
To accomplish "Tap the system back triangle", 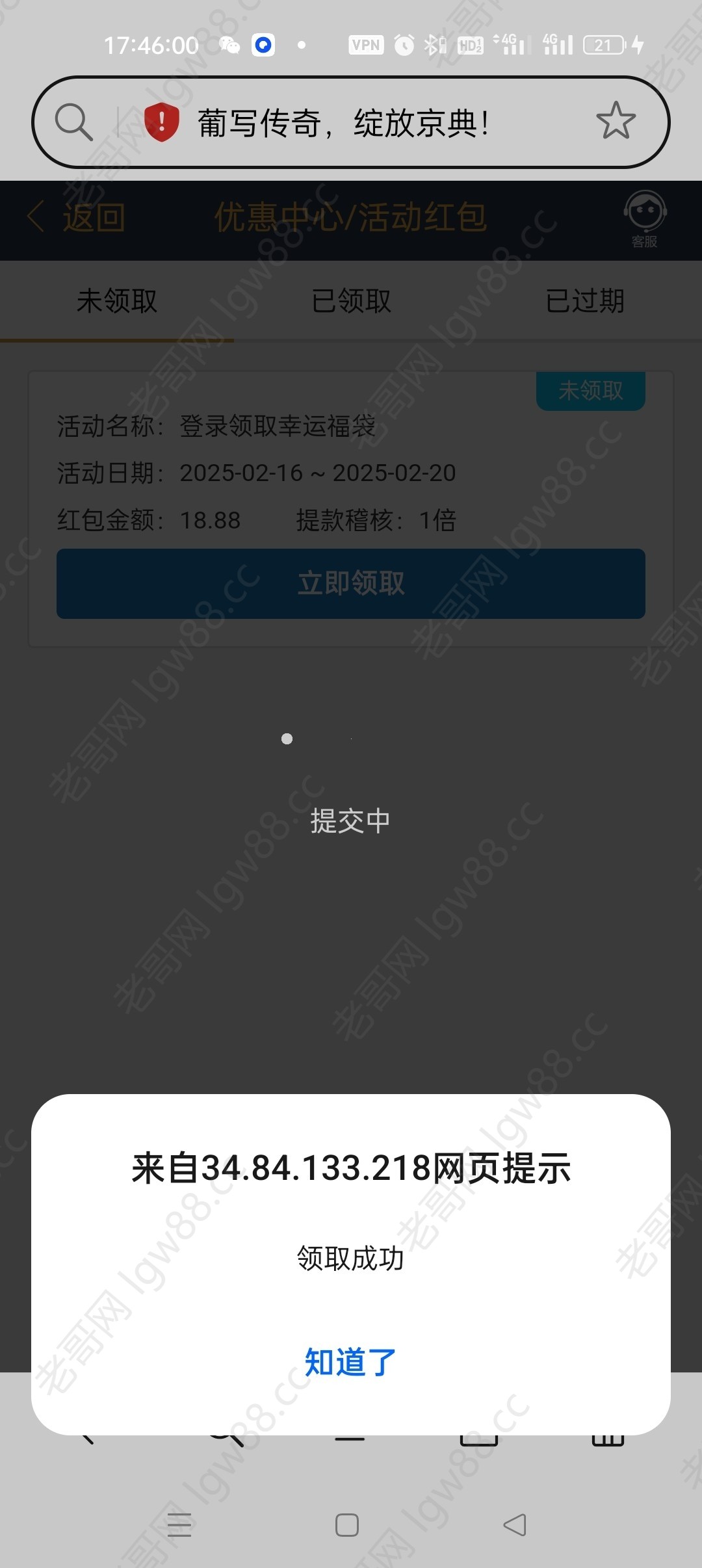I will coord(515,1524).
